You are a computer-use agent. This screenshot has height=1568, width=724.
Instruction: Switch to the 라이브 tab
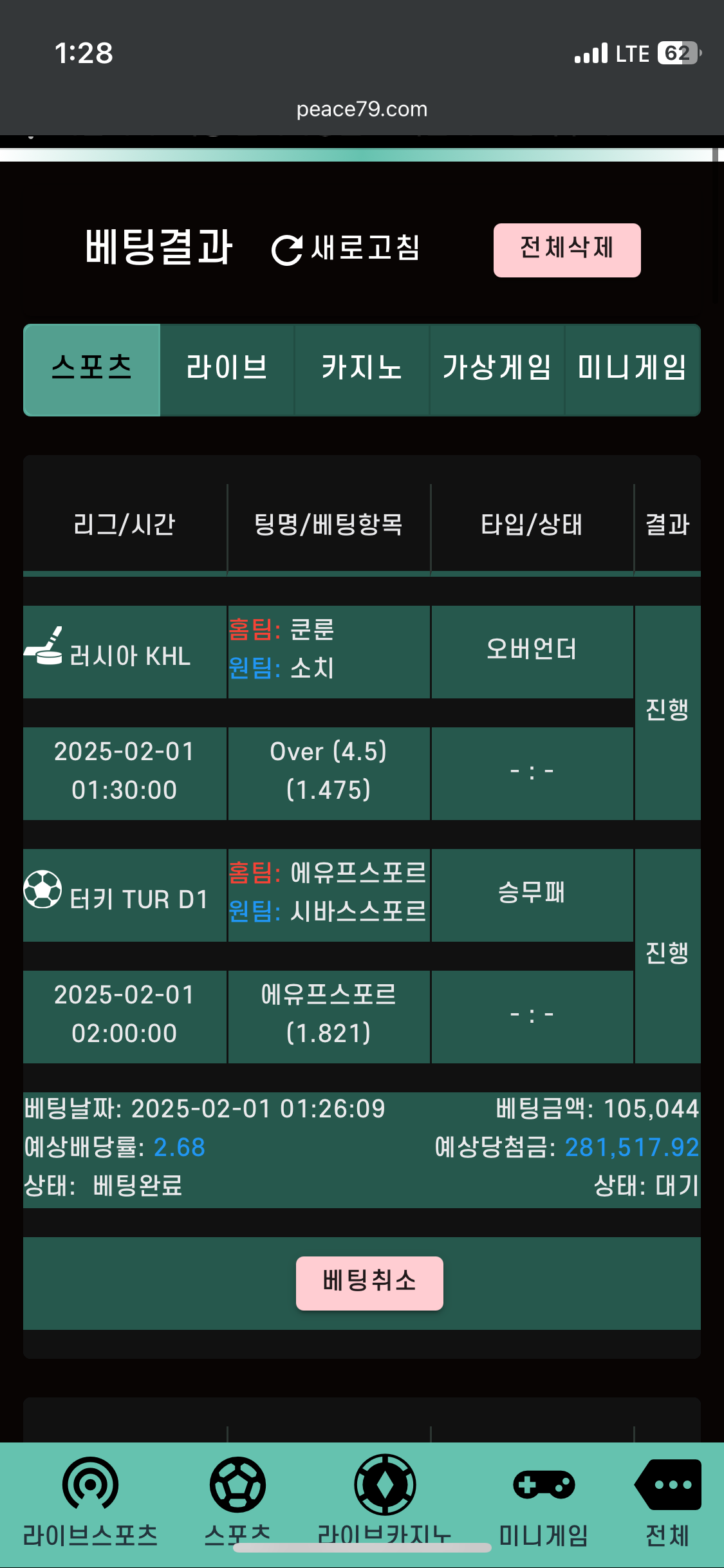pyautogui.click(x=227, y=370)
